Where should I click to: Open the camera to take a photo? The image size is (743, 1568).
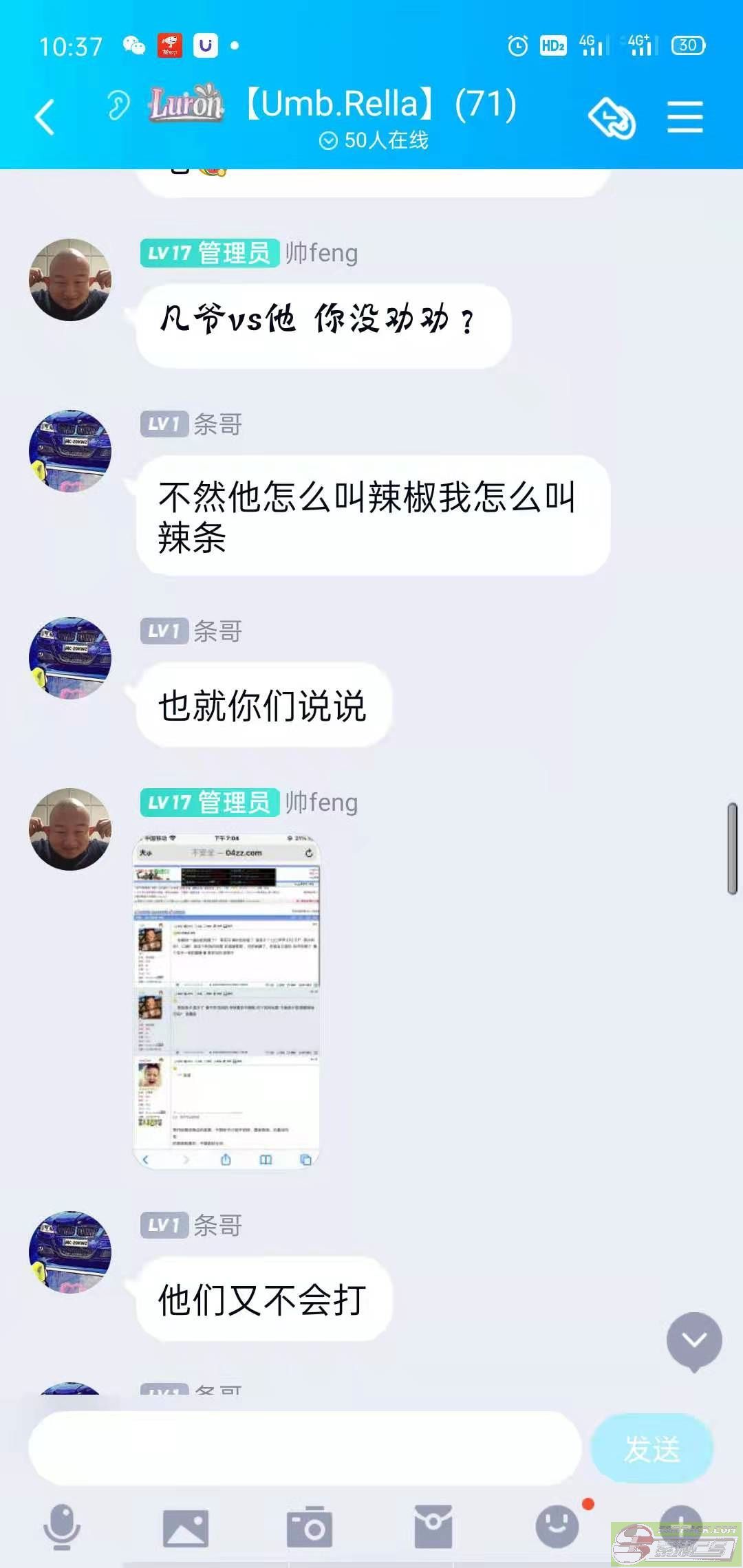pos(310,1527)
